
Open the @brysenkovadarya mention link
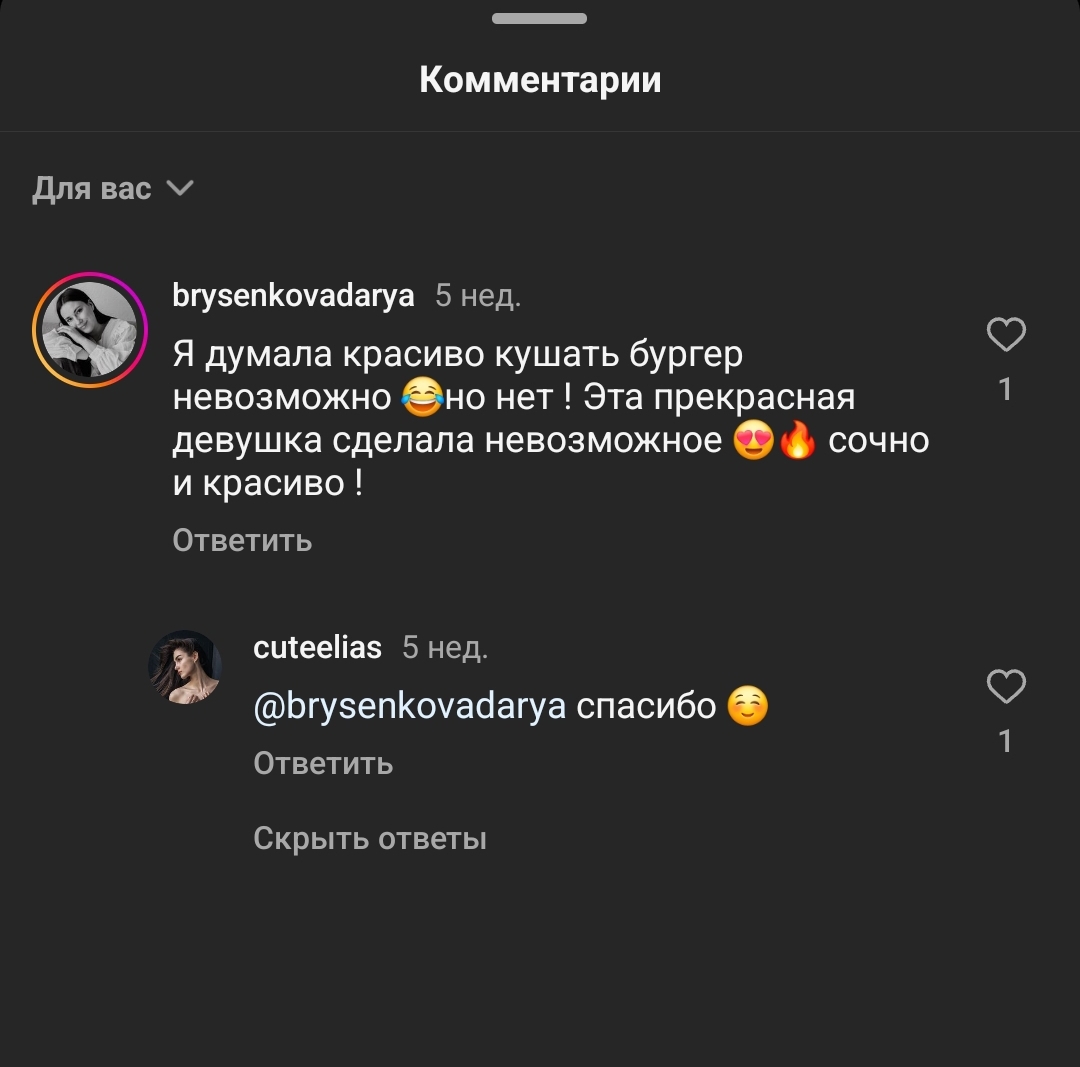(410, 706)
